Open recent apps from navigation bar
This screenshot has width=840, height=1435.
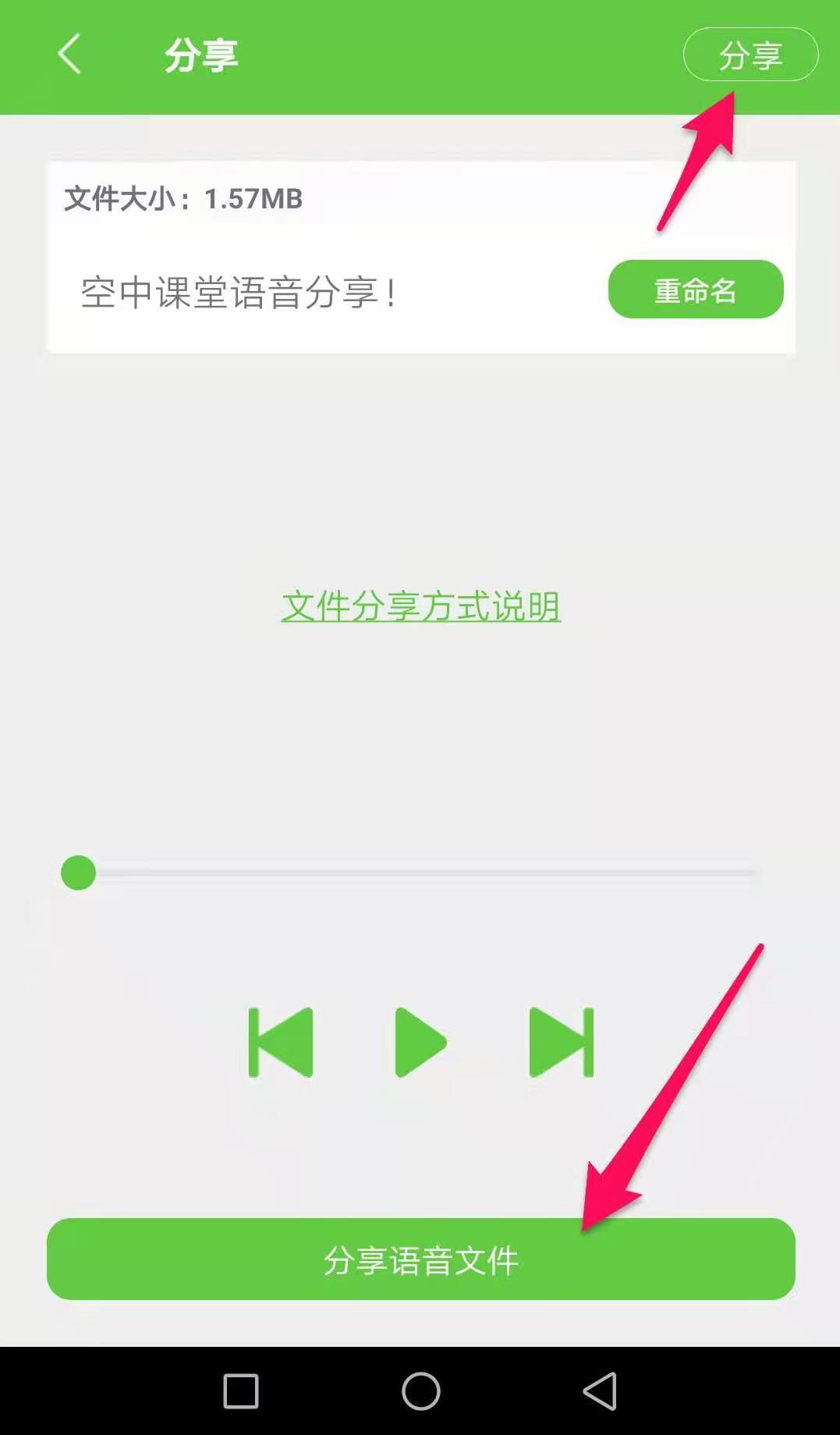coord(241,1391)
